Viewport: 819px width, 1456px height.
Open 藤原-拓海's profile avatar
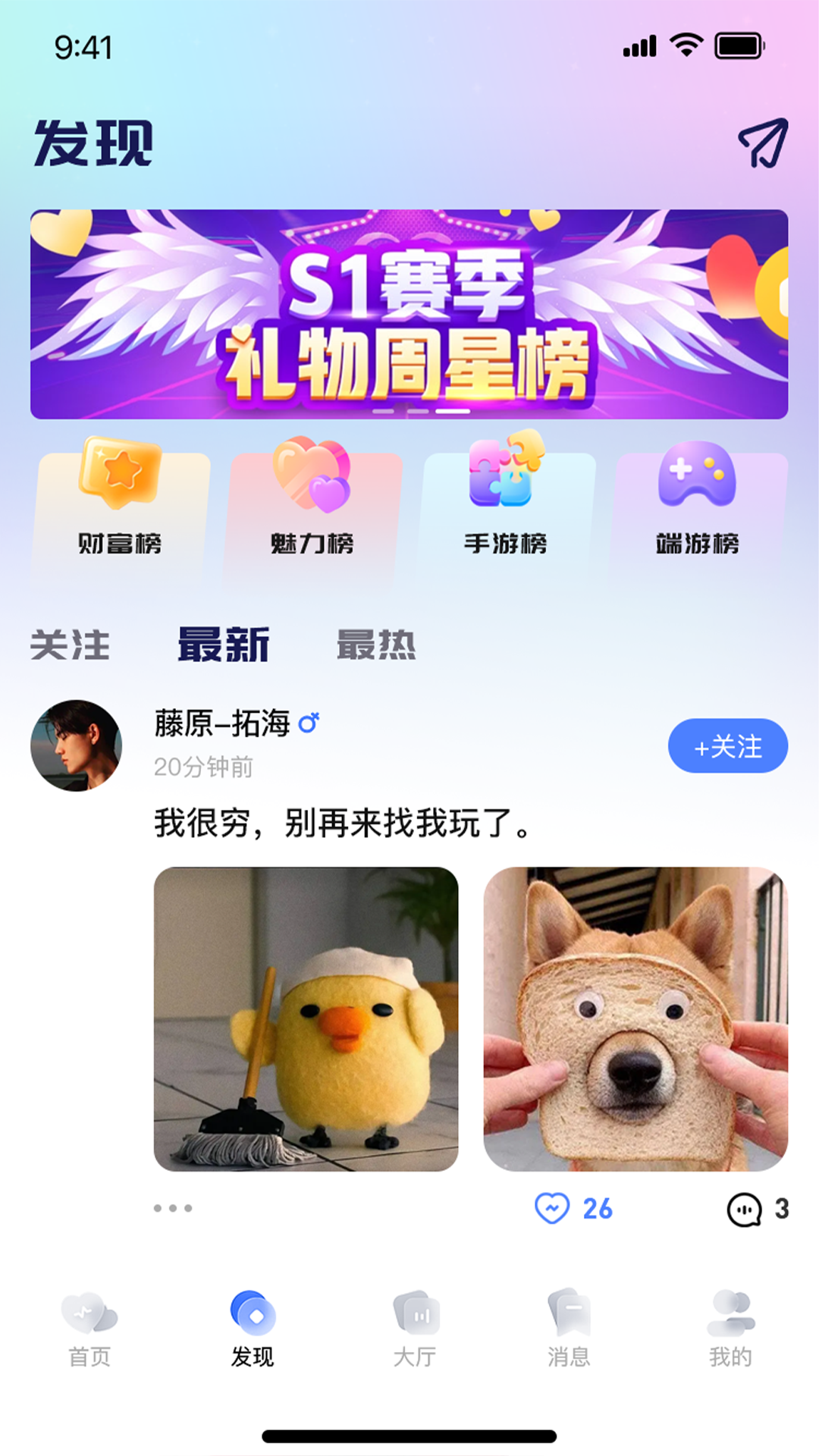point(76,745)
